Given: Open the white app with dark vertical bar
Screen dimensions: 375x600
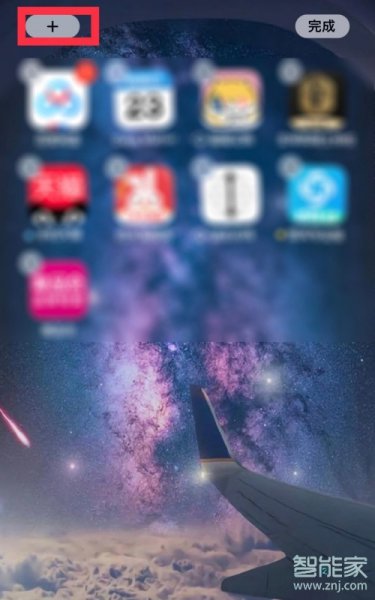Looking at the screenshot, I should [232, 195].
